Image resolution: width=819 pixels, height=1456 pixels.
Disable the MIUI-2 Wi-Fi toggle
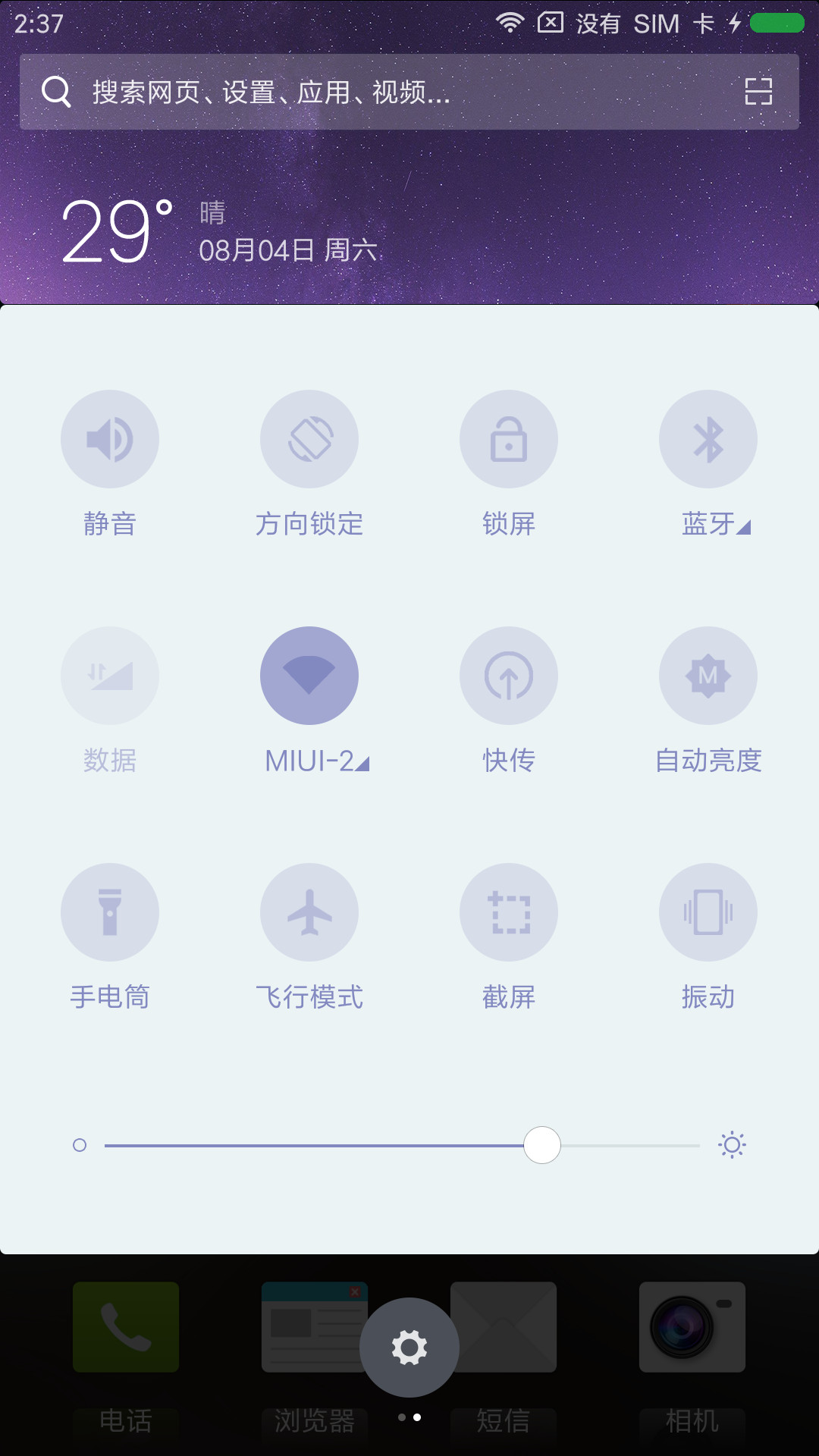click(x=309, y=676)
